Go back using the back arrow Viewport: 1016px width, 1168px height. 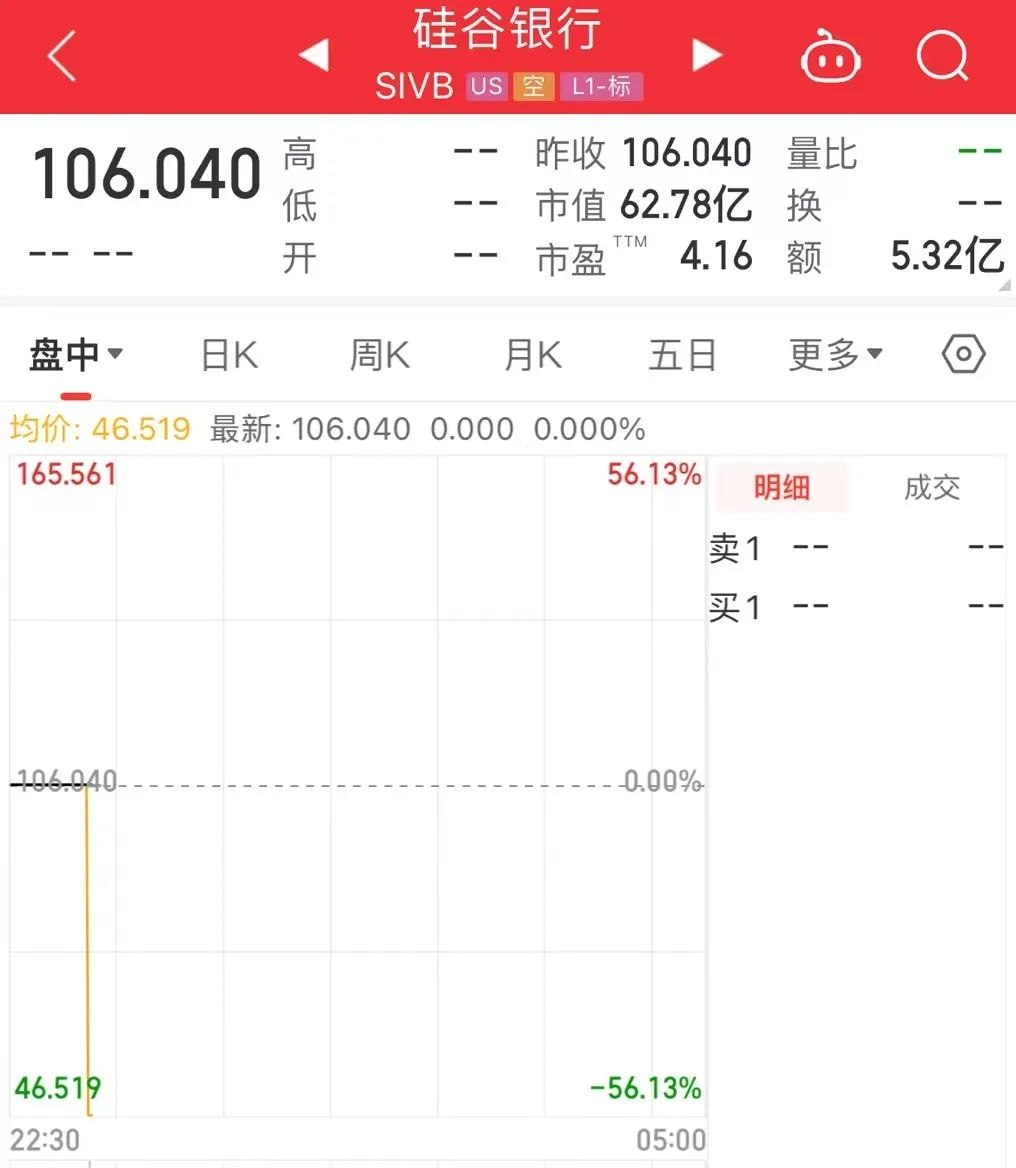pos(60,57)
